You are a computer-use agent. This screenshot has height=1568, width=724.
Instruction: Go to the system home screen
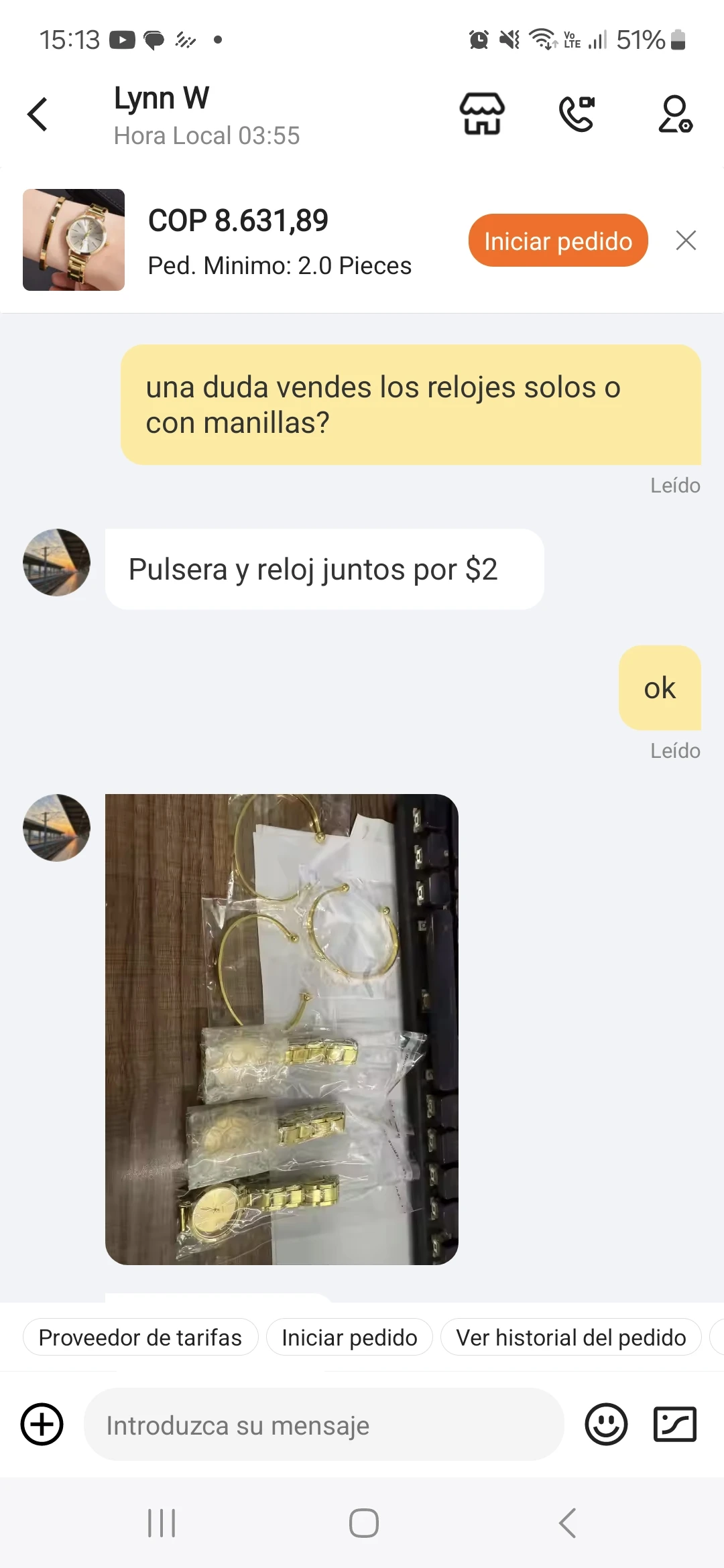click(x=363, y=1523)
